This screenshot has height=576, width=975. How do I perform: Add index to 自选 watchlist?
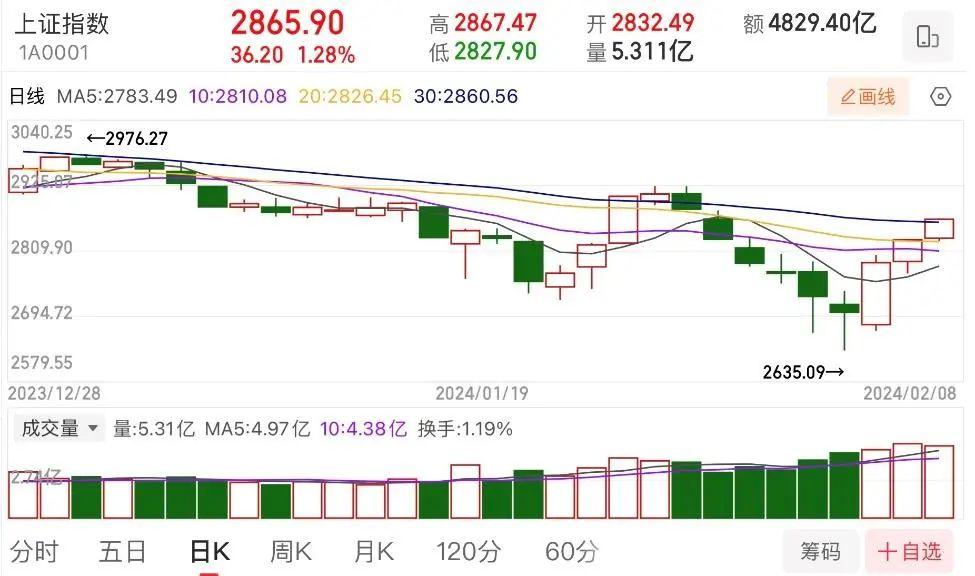point(909,551)
